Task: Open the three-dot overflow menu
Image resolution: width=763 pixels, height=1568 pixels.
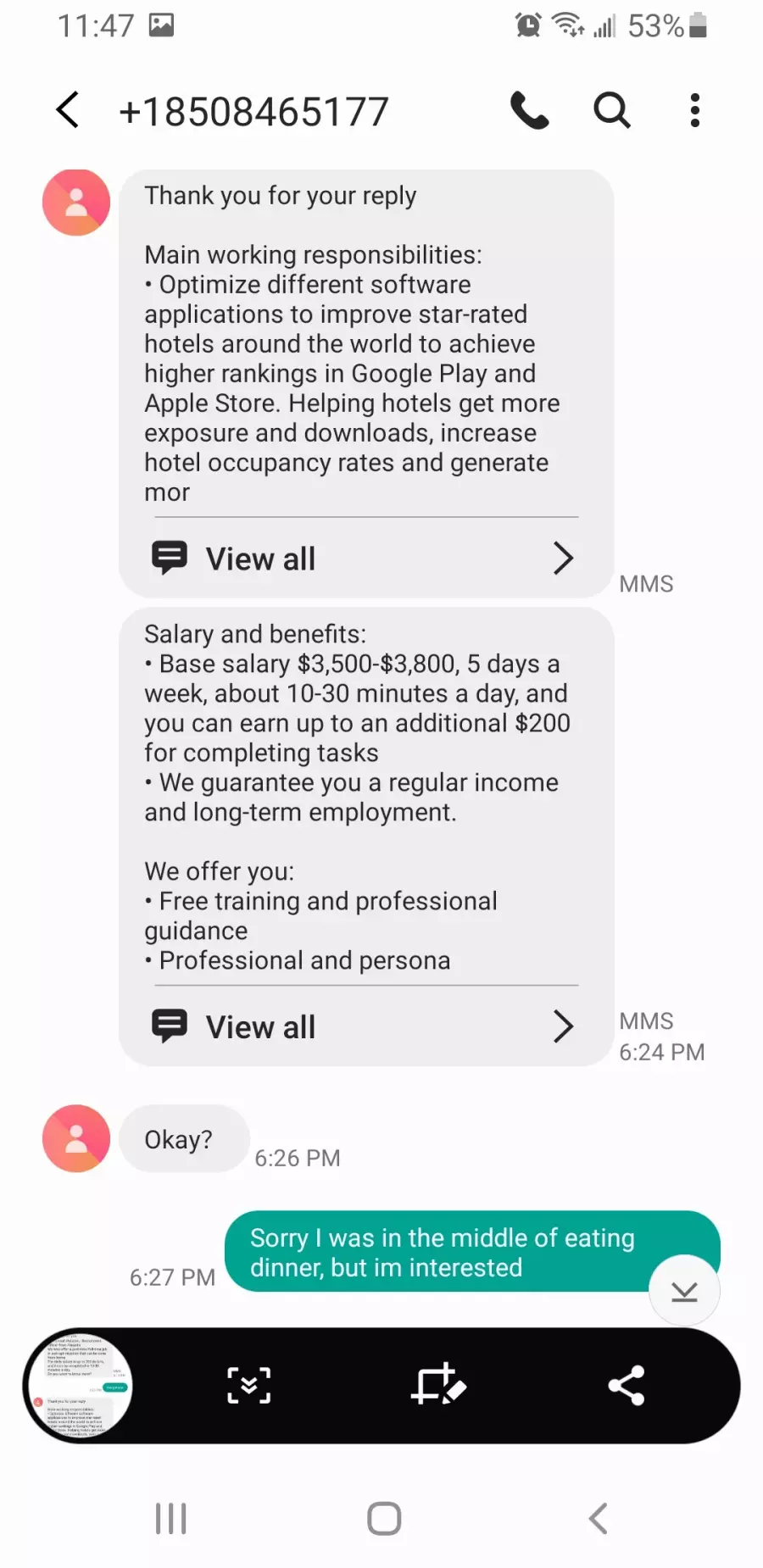Action: click(x=694, y=110)
